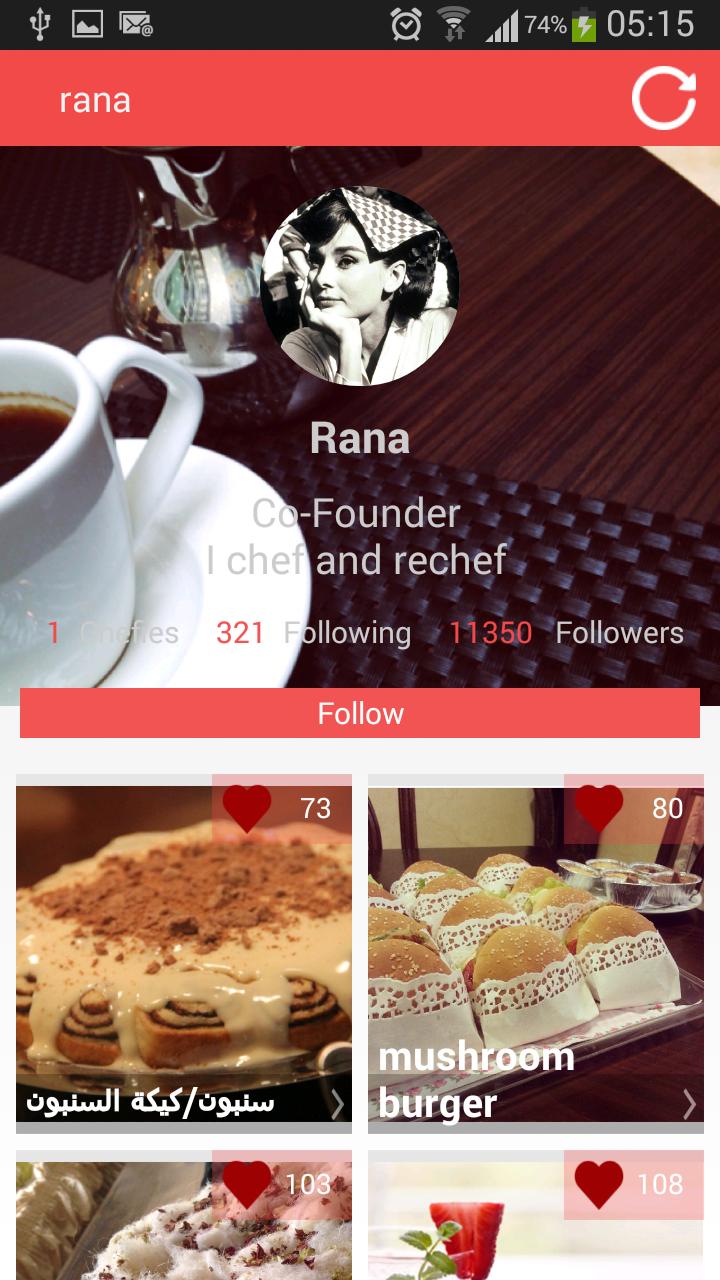Screen dimensions: 720x1280
Task: Open the profile picture
Action: (360, 286)
